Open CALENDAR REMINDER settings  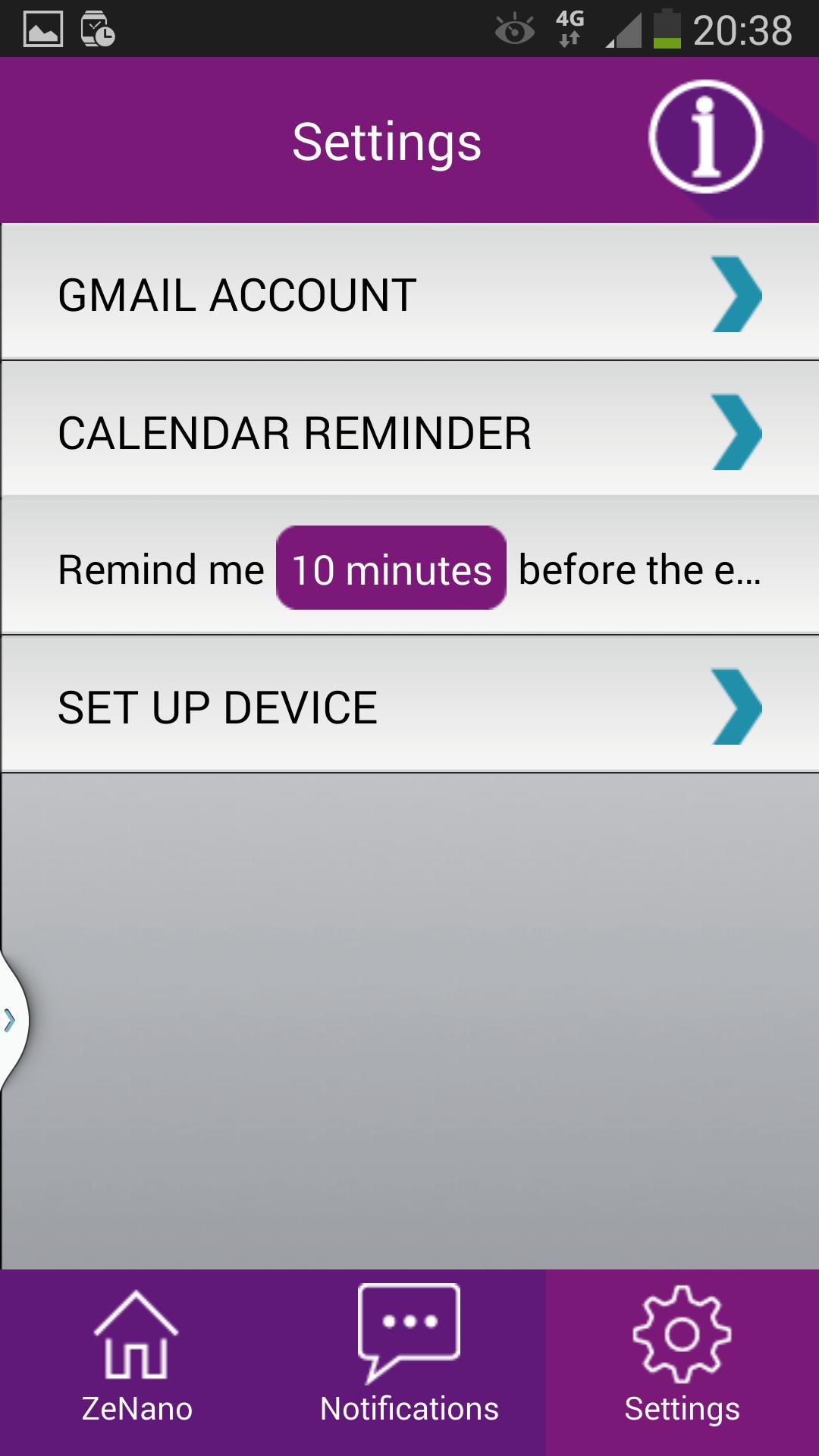[x=409, y=431]
